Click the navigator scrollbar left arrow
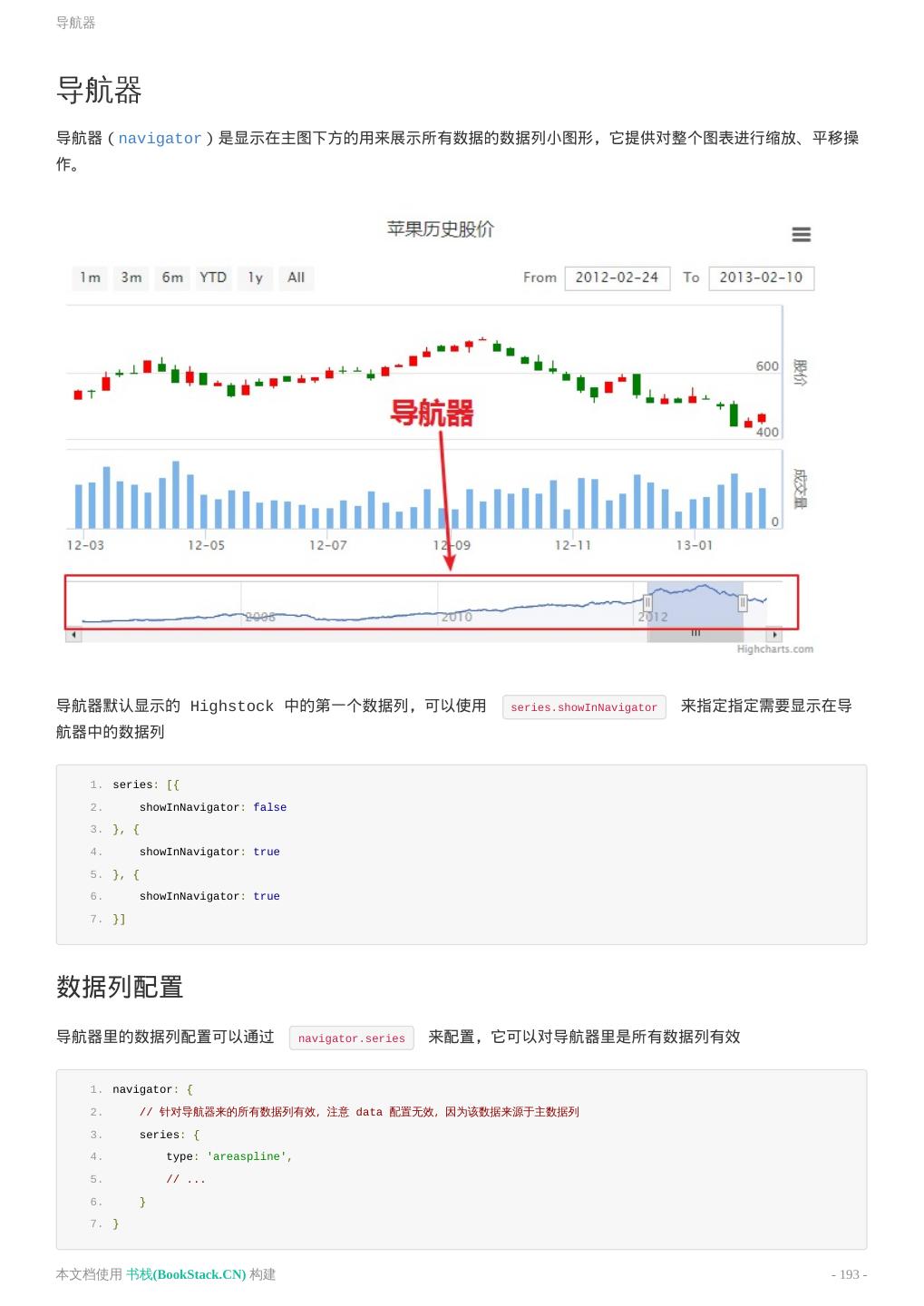 pos(74,635)
